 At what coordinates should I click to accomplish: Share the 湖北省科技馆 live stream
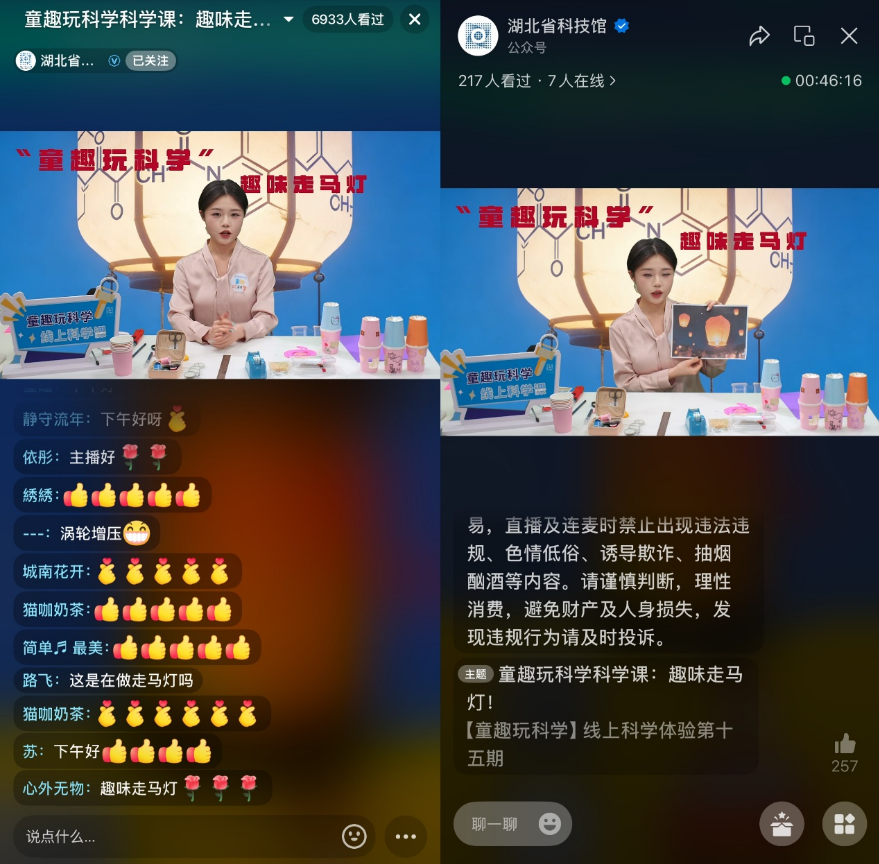point(759,36)
